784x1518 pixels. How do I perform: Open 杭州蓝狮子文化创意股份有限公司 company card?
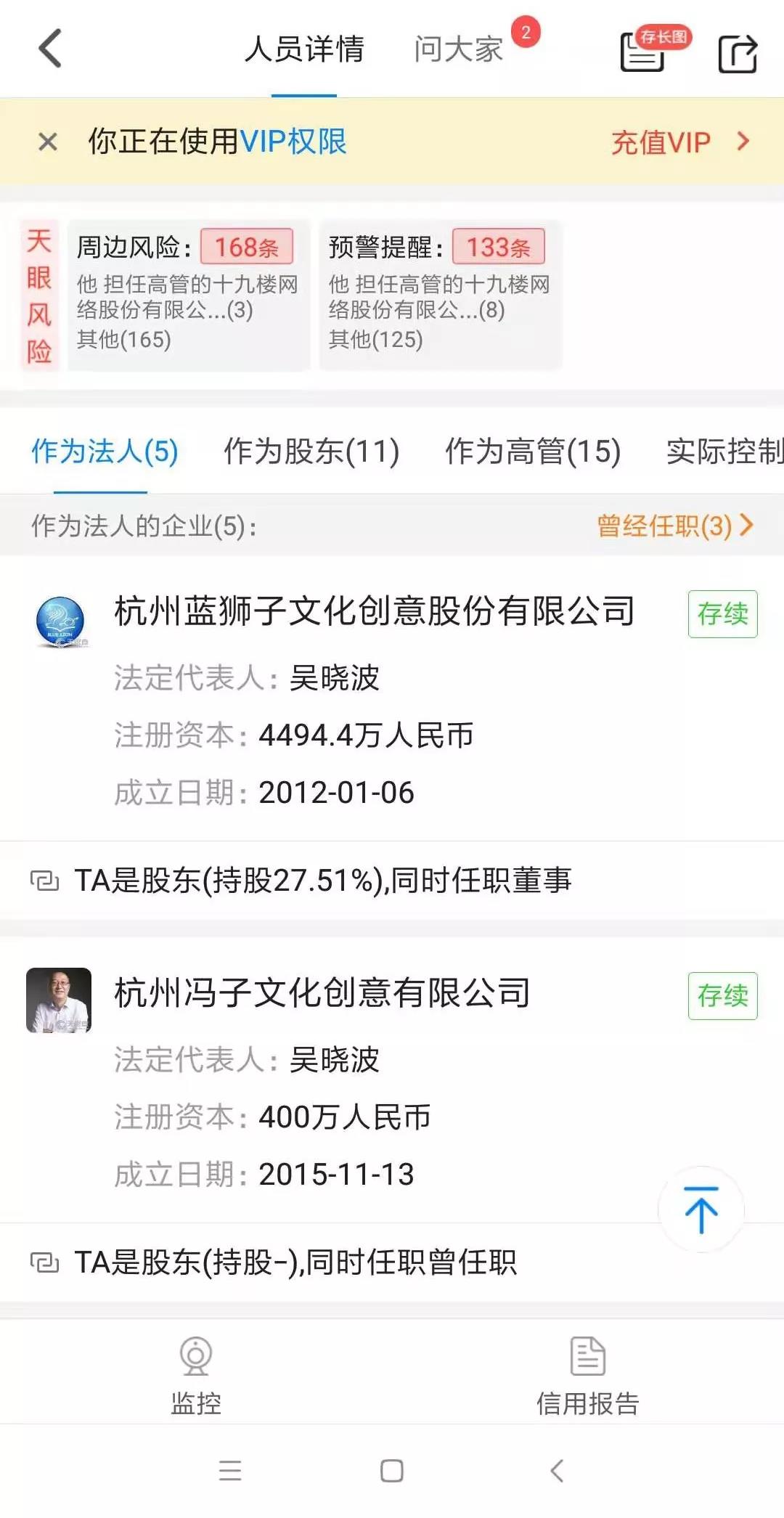[375, 611]
